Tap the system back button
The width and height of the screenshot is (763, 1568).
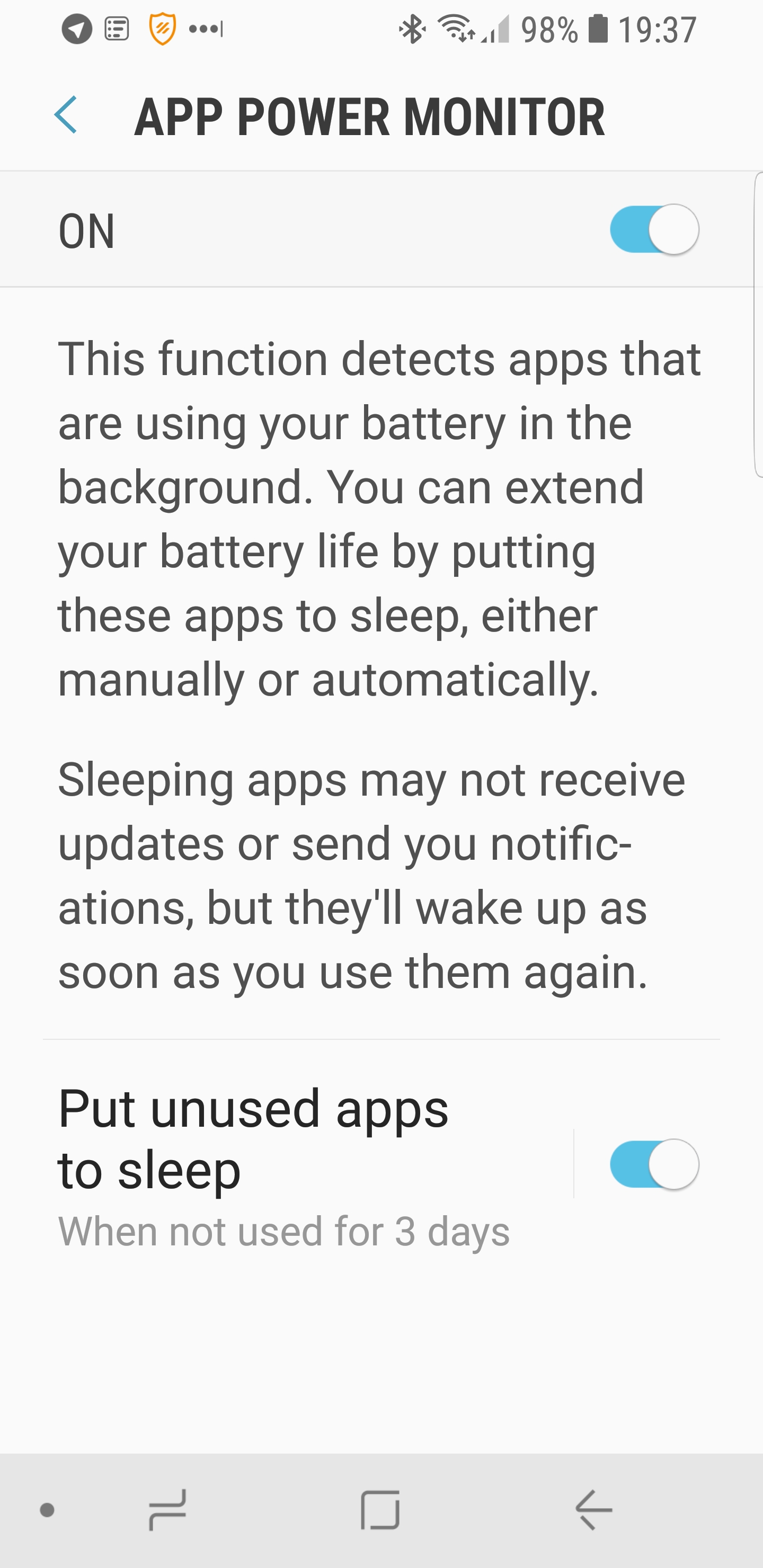593,1510
